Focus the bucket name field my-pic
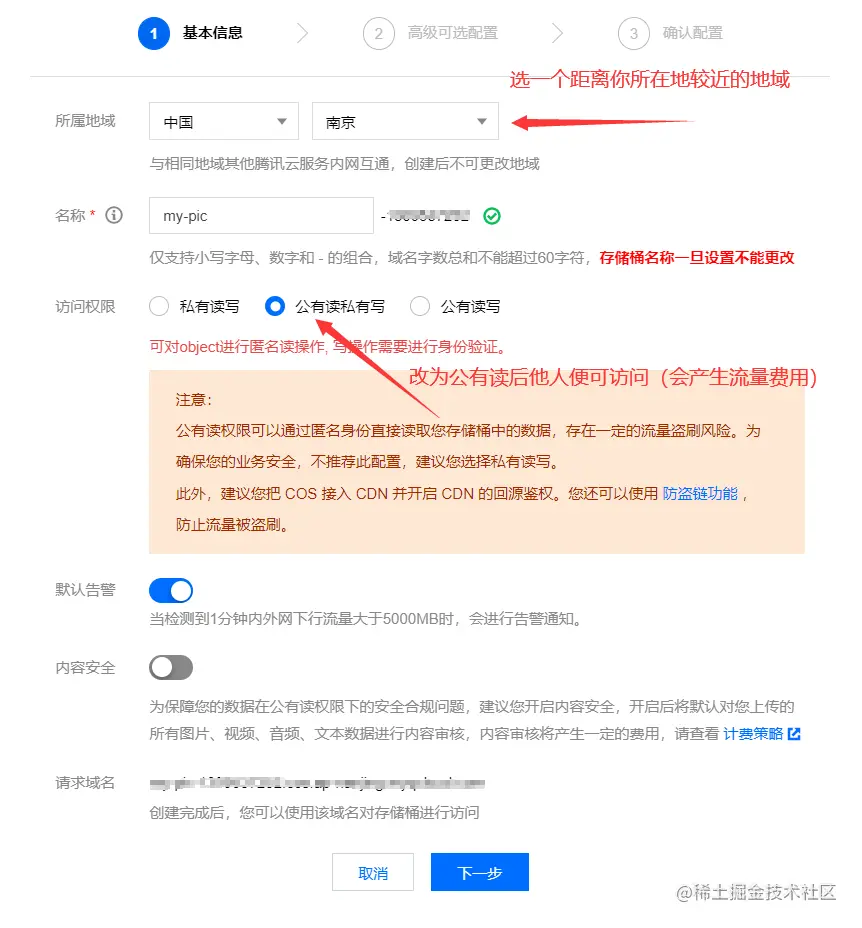 pos(261,215)
